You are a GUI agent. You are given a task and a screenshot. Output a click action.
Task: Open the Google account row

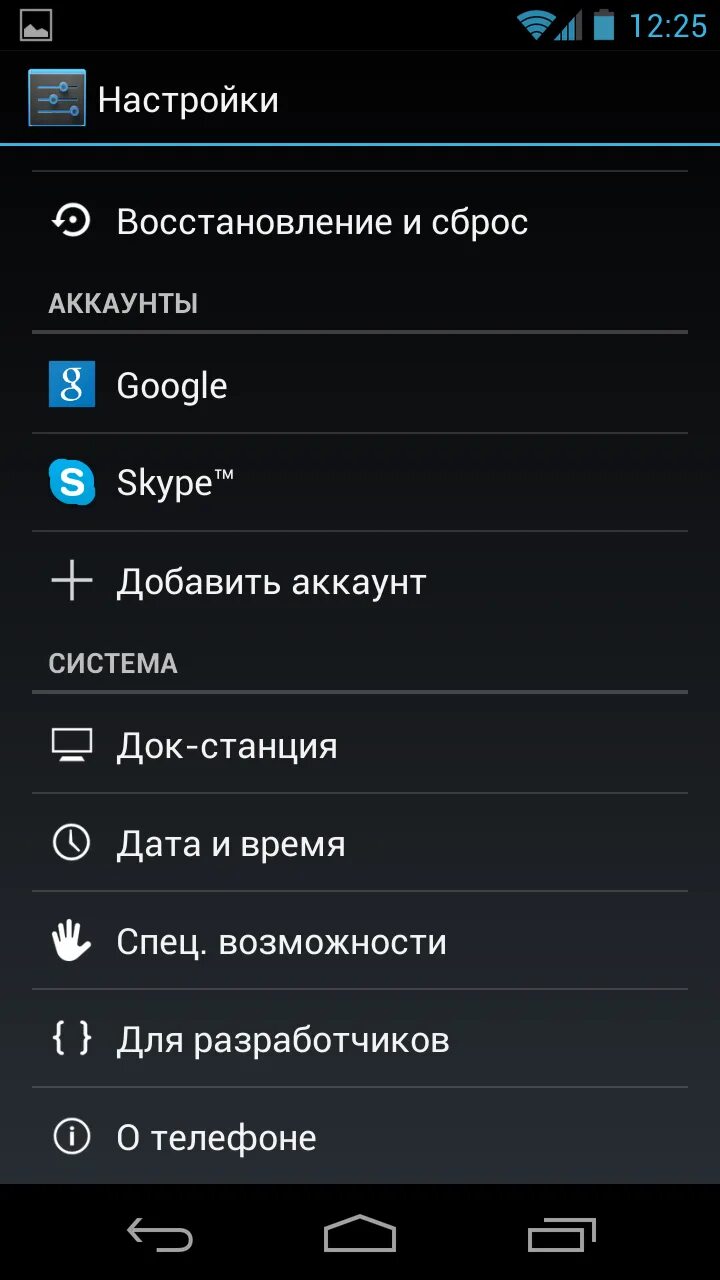360,385
